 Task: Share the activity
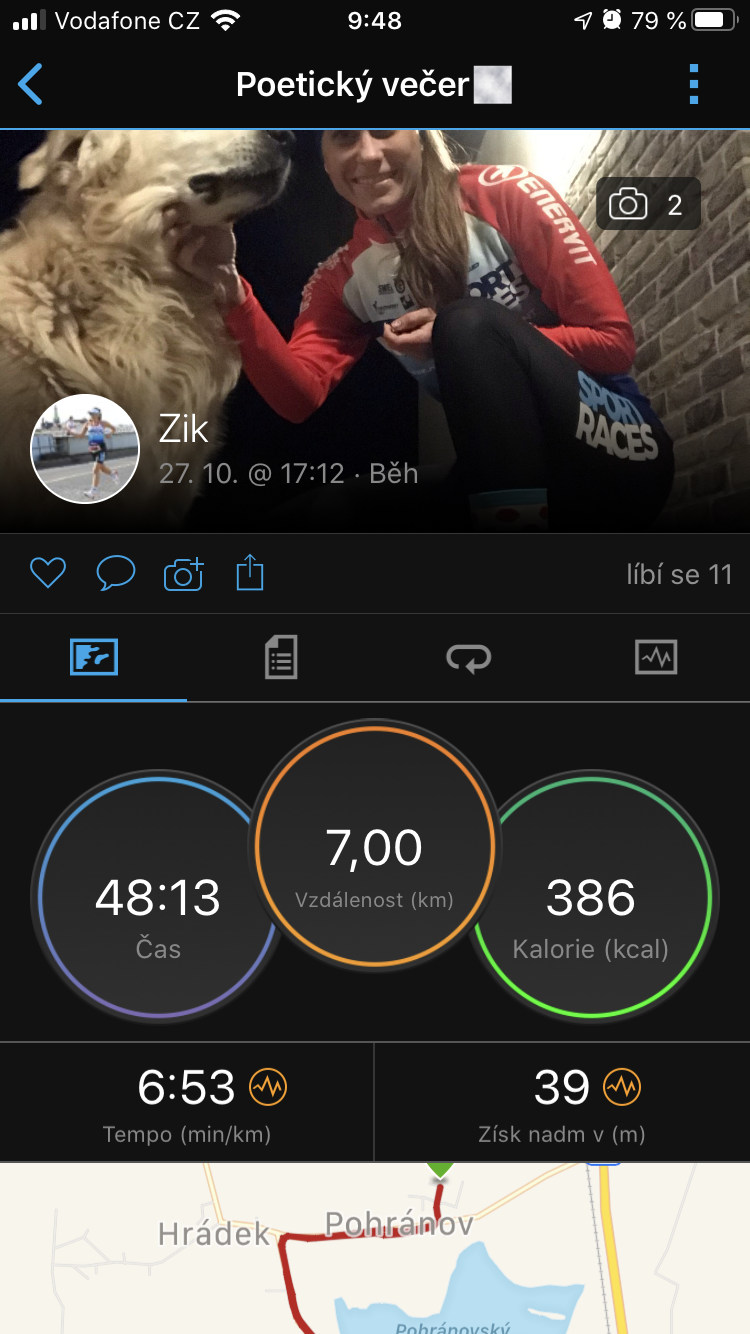pyautogui.click(x=250, y=574)
